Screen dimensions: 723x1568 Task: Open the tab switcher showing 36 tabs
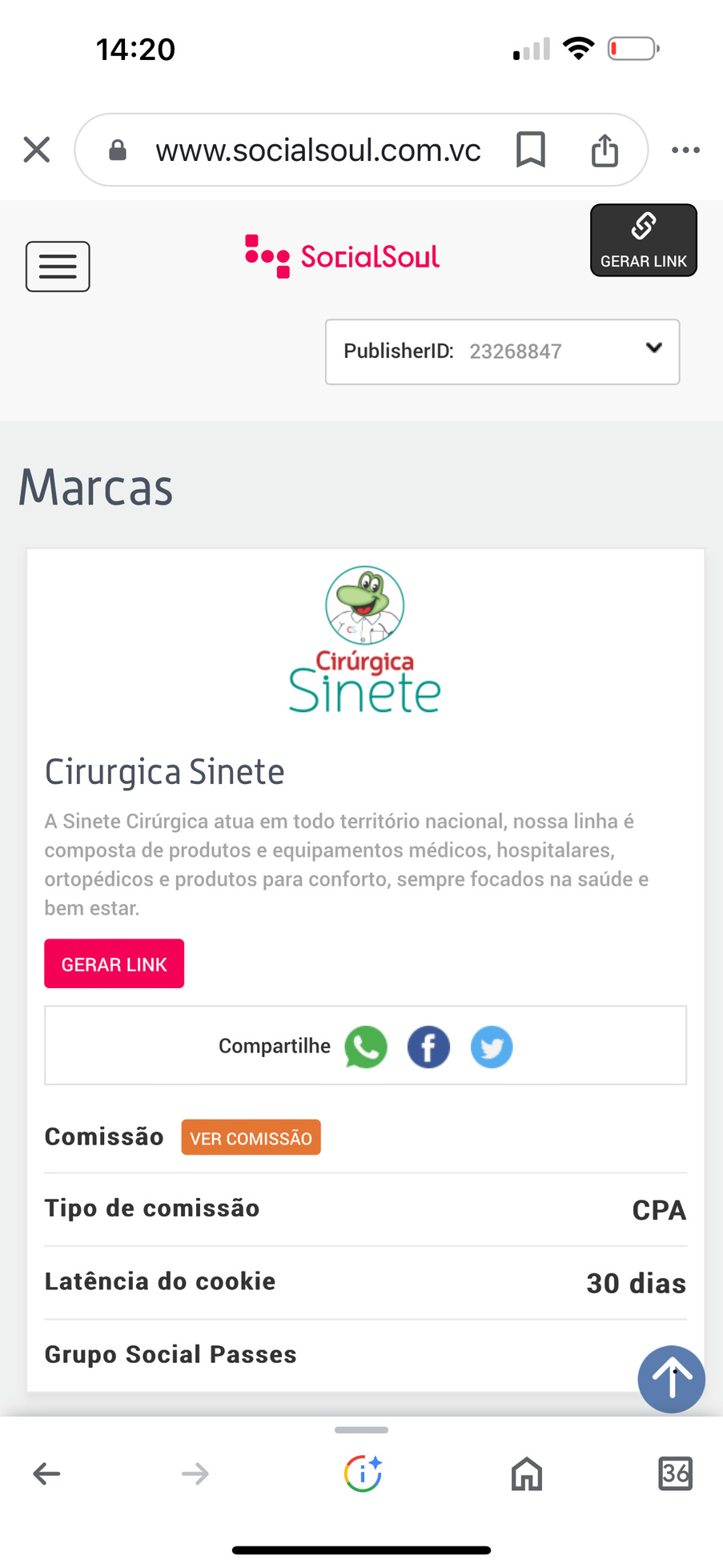675,1474
